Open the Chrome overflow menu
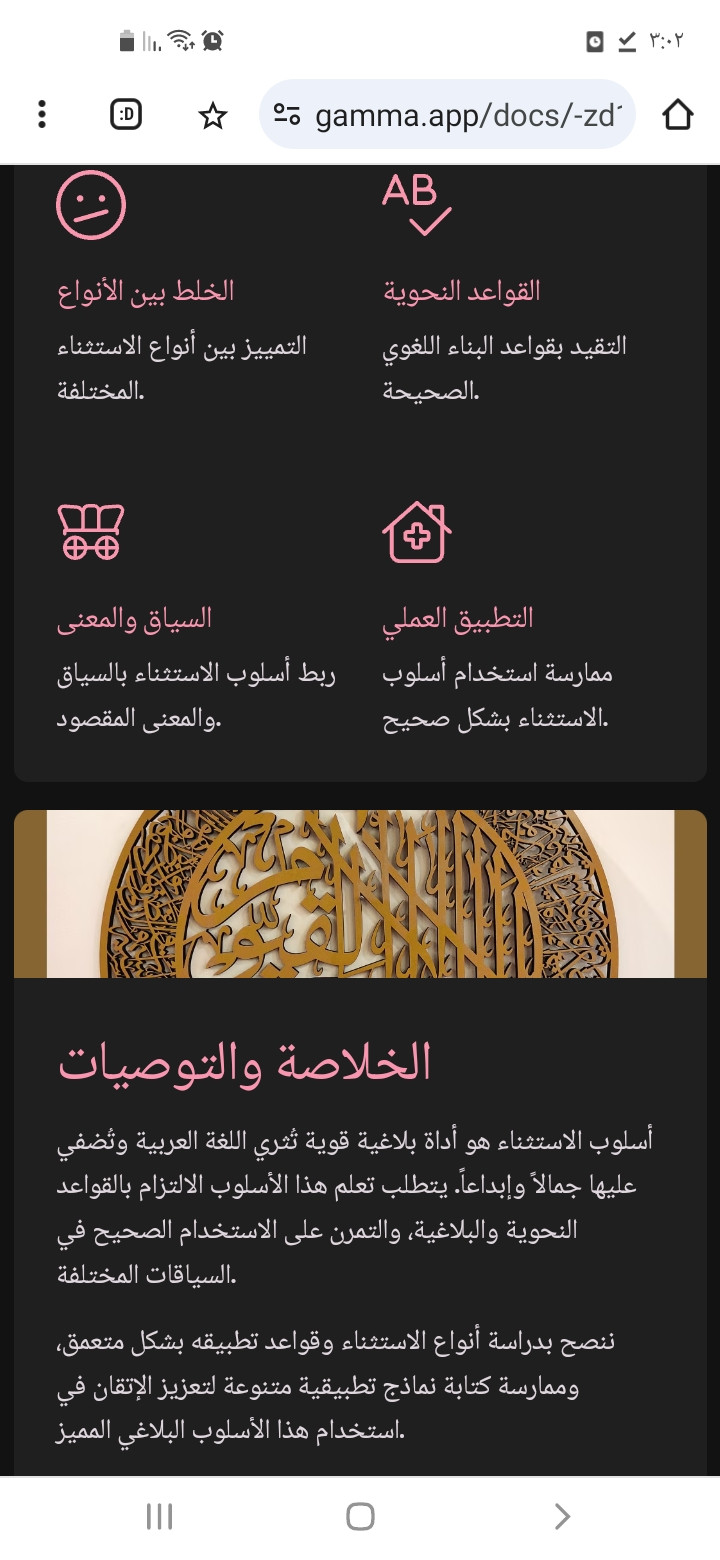Viewport: 720px width, 1560px height. coord(41,115)
